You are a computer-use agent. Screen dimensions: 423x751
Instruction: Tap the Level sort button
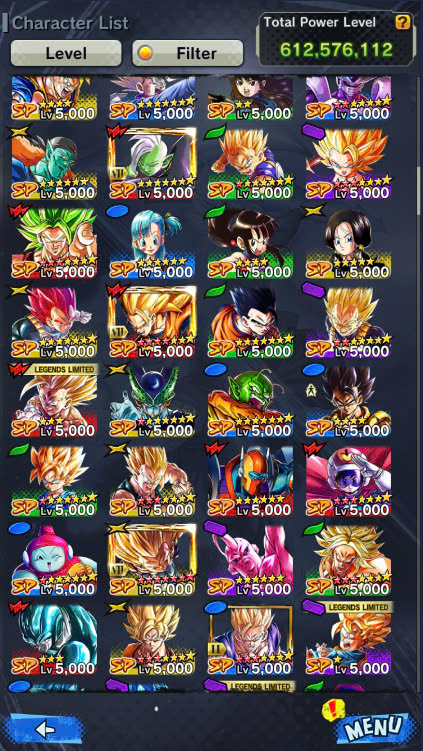click(x=66, y=53)
